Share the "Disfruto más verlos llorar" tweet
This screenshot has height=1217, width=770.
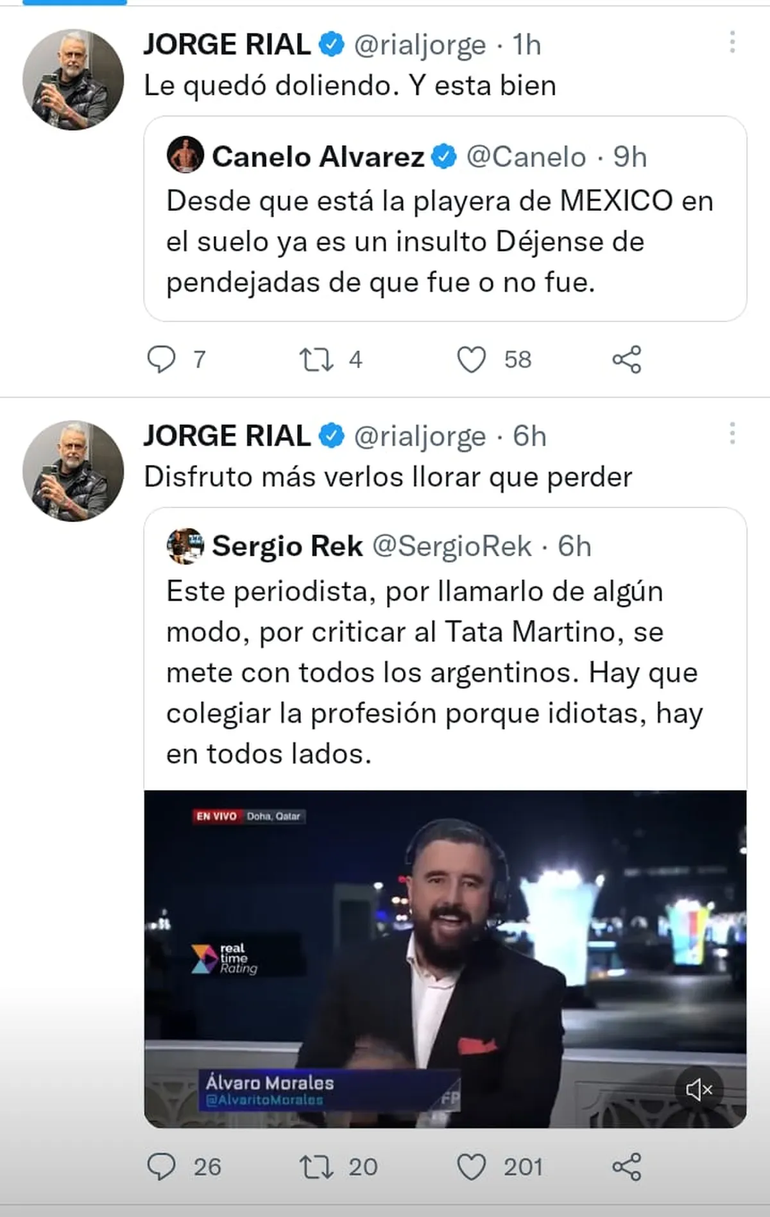(x=626, y=1166)
